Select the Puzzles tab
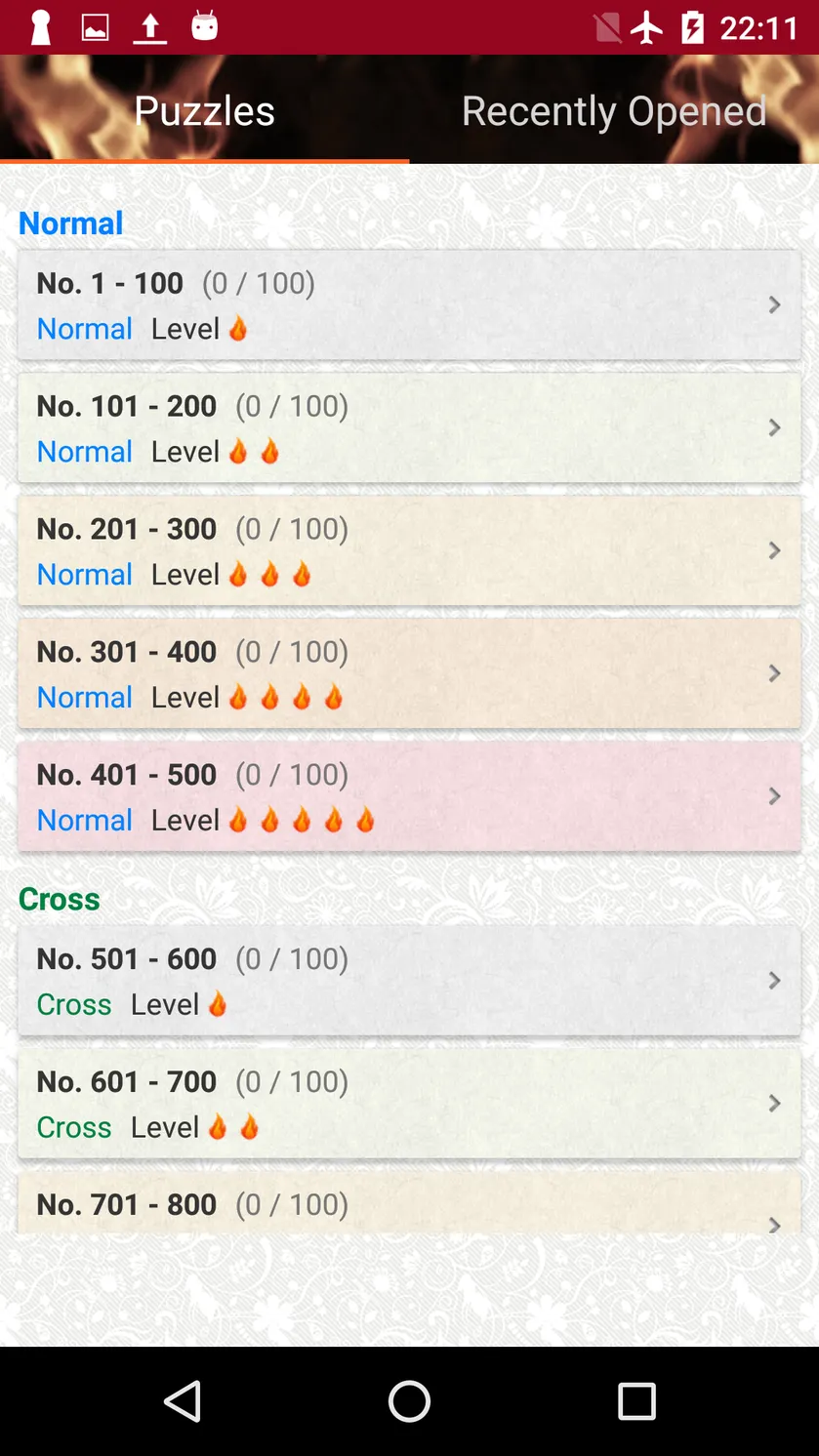Screen dimensions: 819x1456 (x=204, y=110)
